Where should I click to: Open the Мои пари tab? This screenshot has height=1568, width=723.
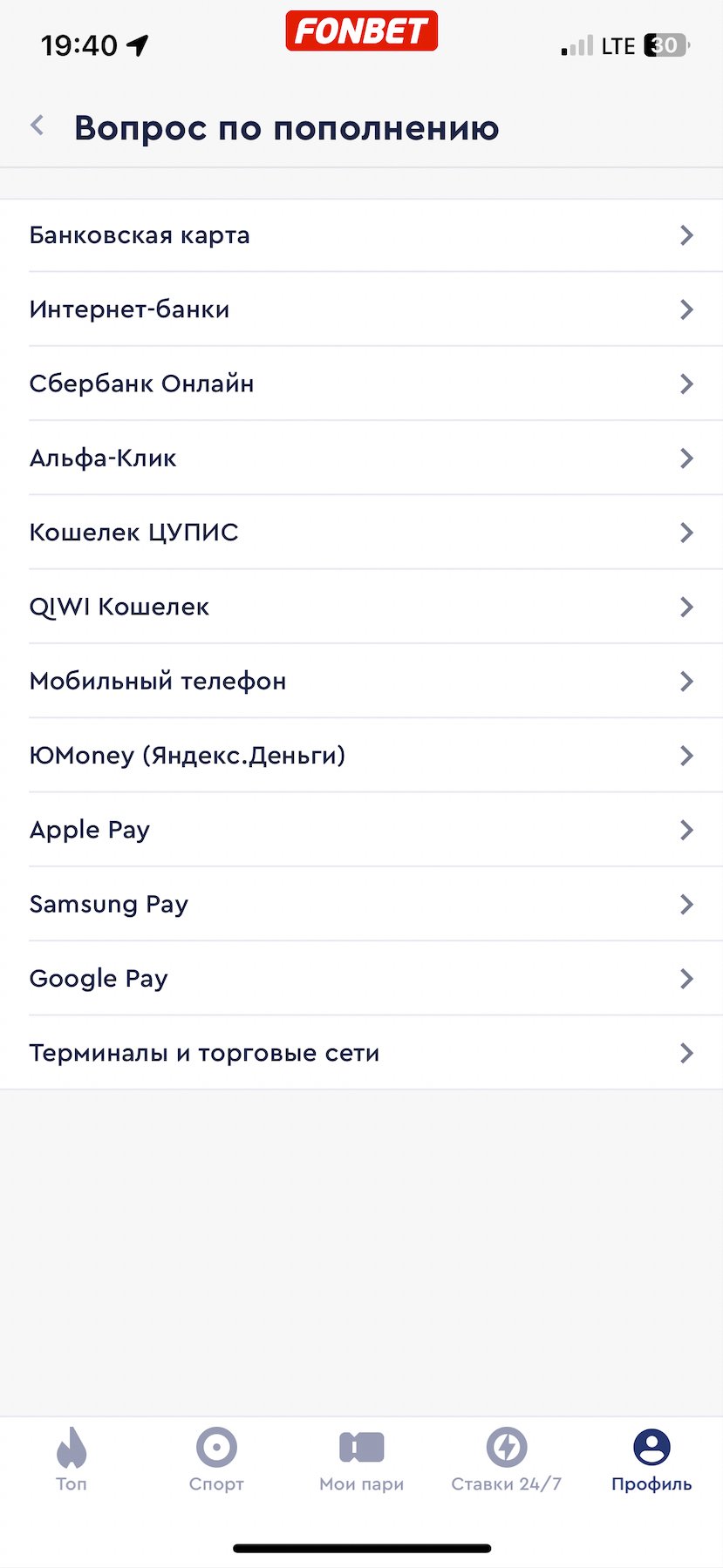[x=361, y=1461]
